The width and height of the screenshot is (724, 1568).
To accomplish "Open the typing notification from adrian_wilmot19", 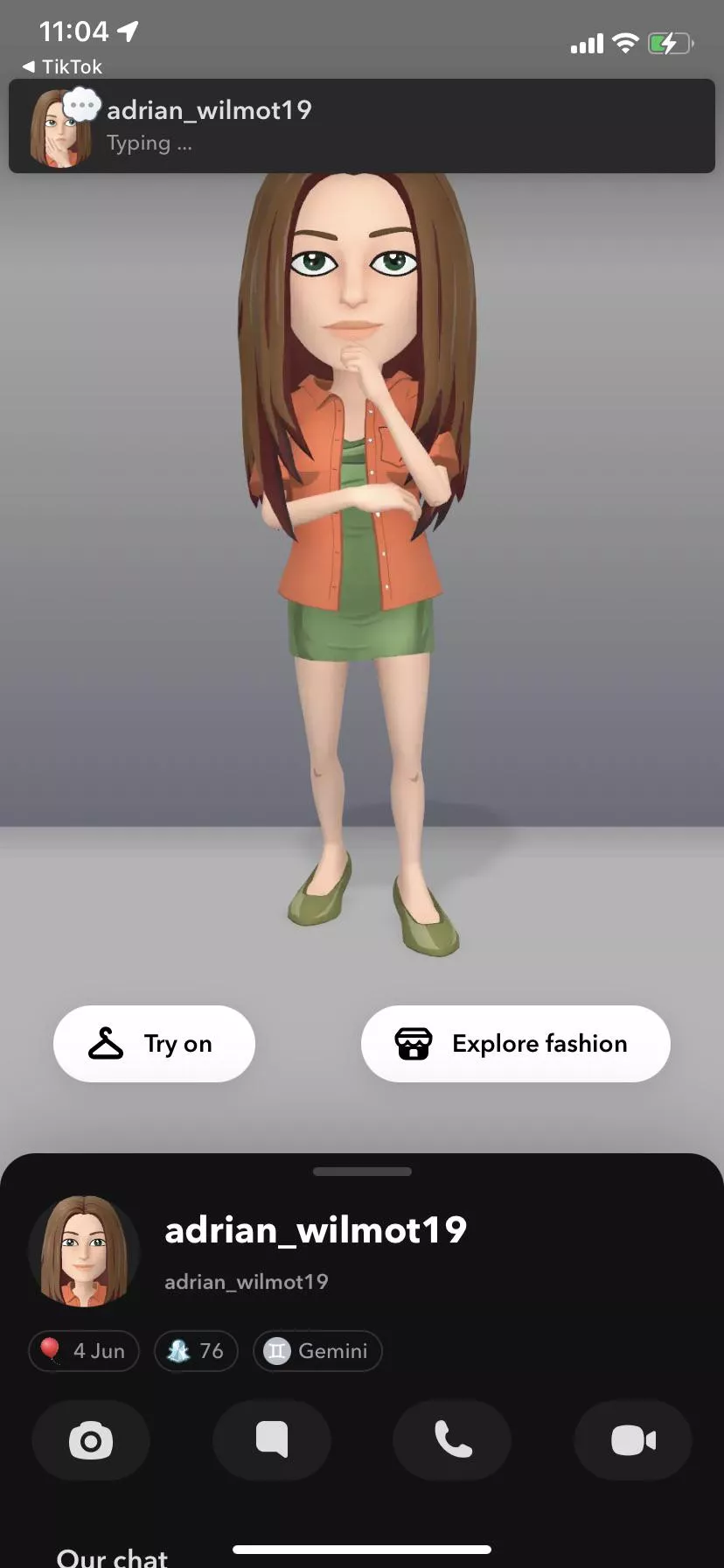I will click(x=362, y=126).
